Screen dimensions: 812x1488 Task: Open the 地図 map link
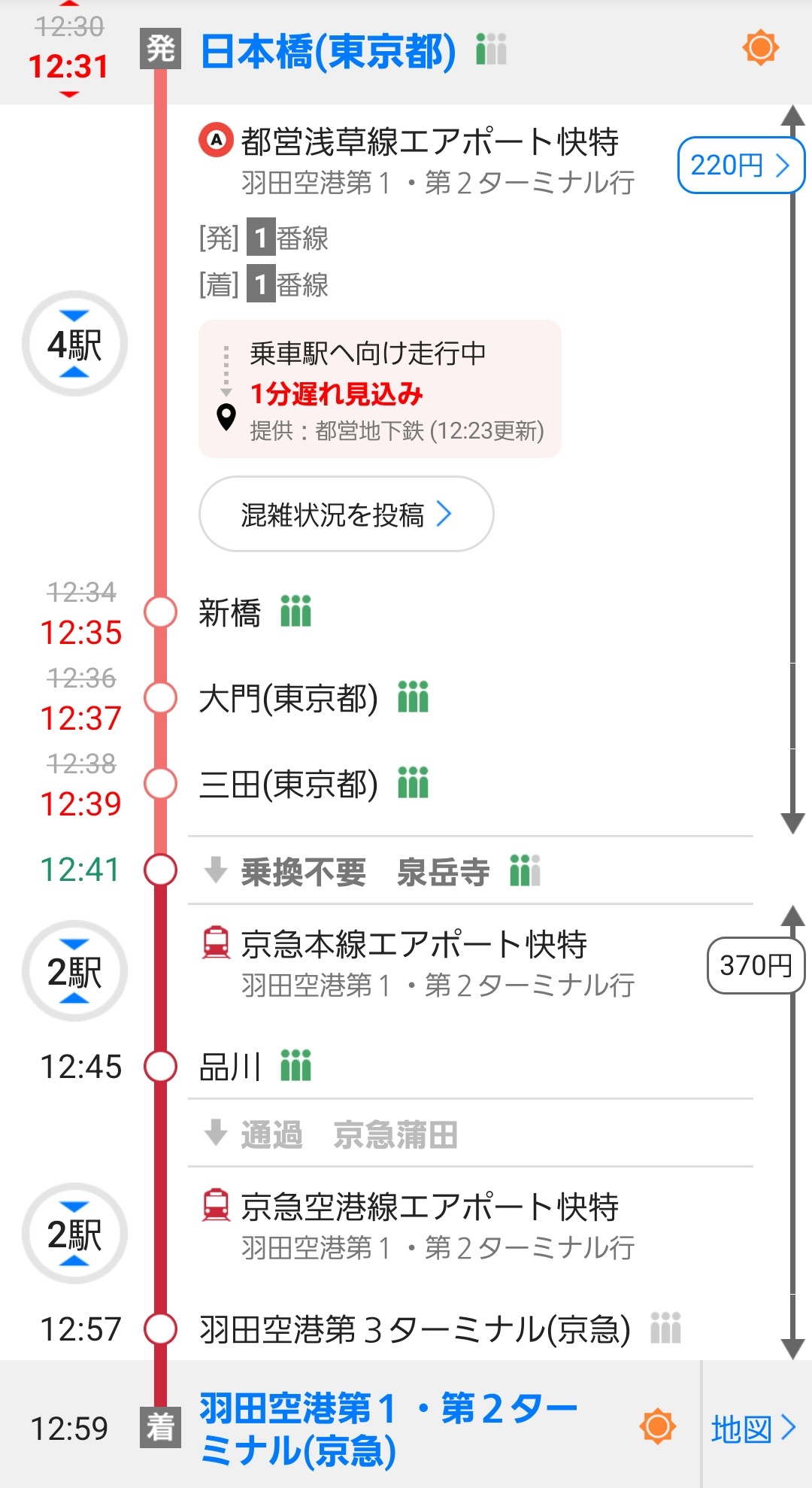(x=753, y=1429)
